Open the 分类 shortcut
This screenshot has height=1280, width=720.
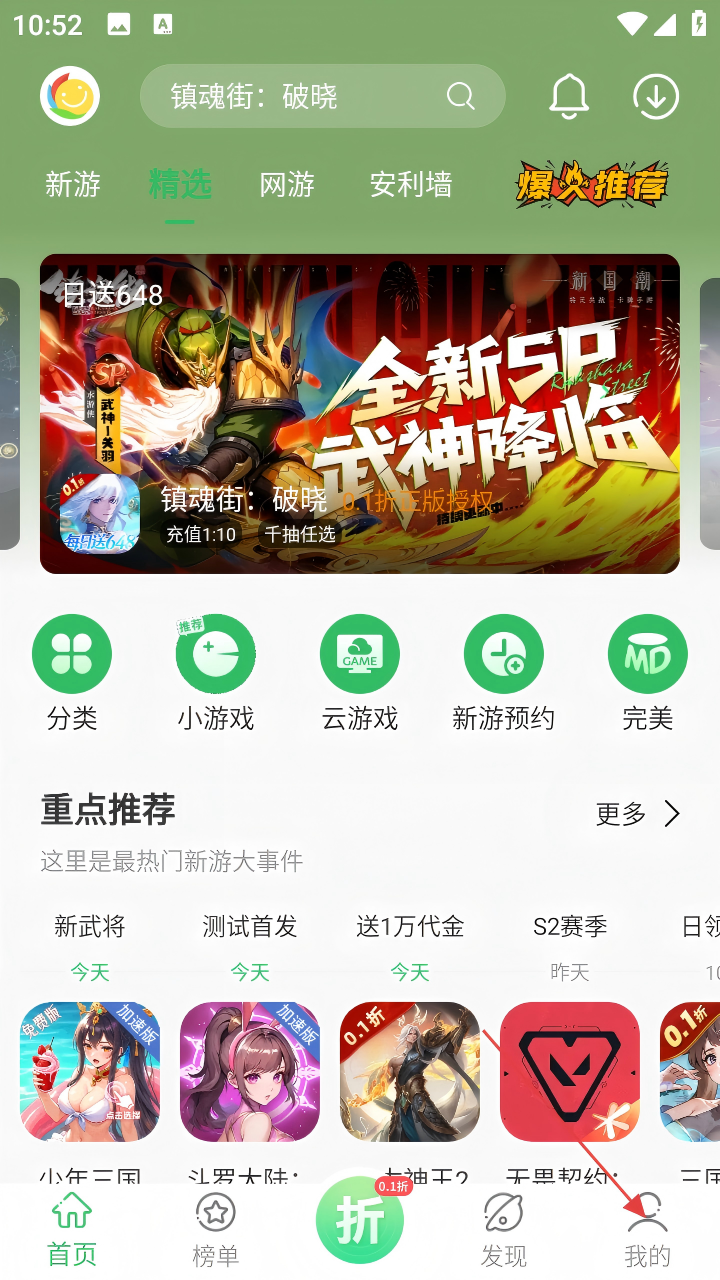coord(72,672)
